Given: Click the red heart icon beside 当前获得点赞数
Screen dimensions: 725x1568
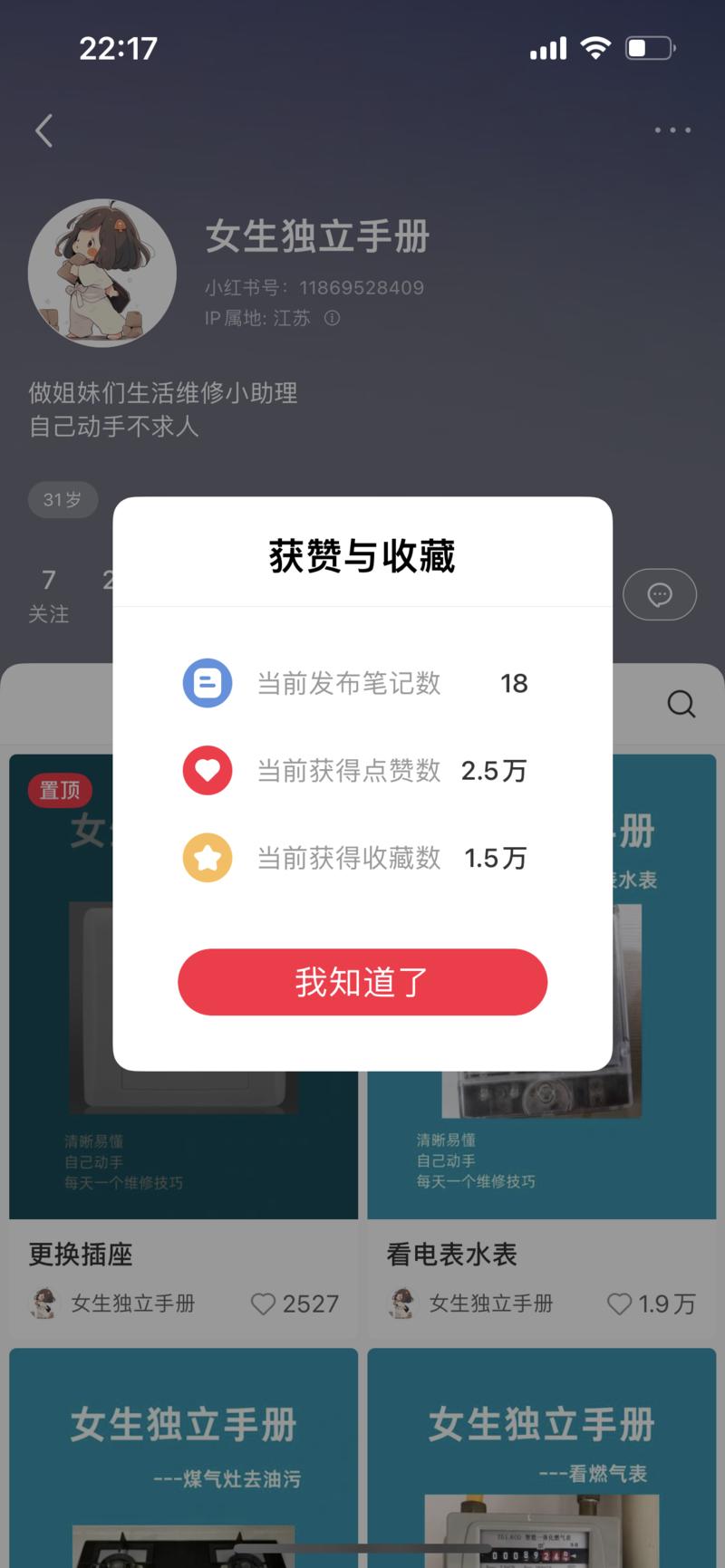Looking at the screenshot, I should click(x=208, y=771).
